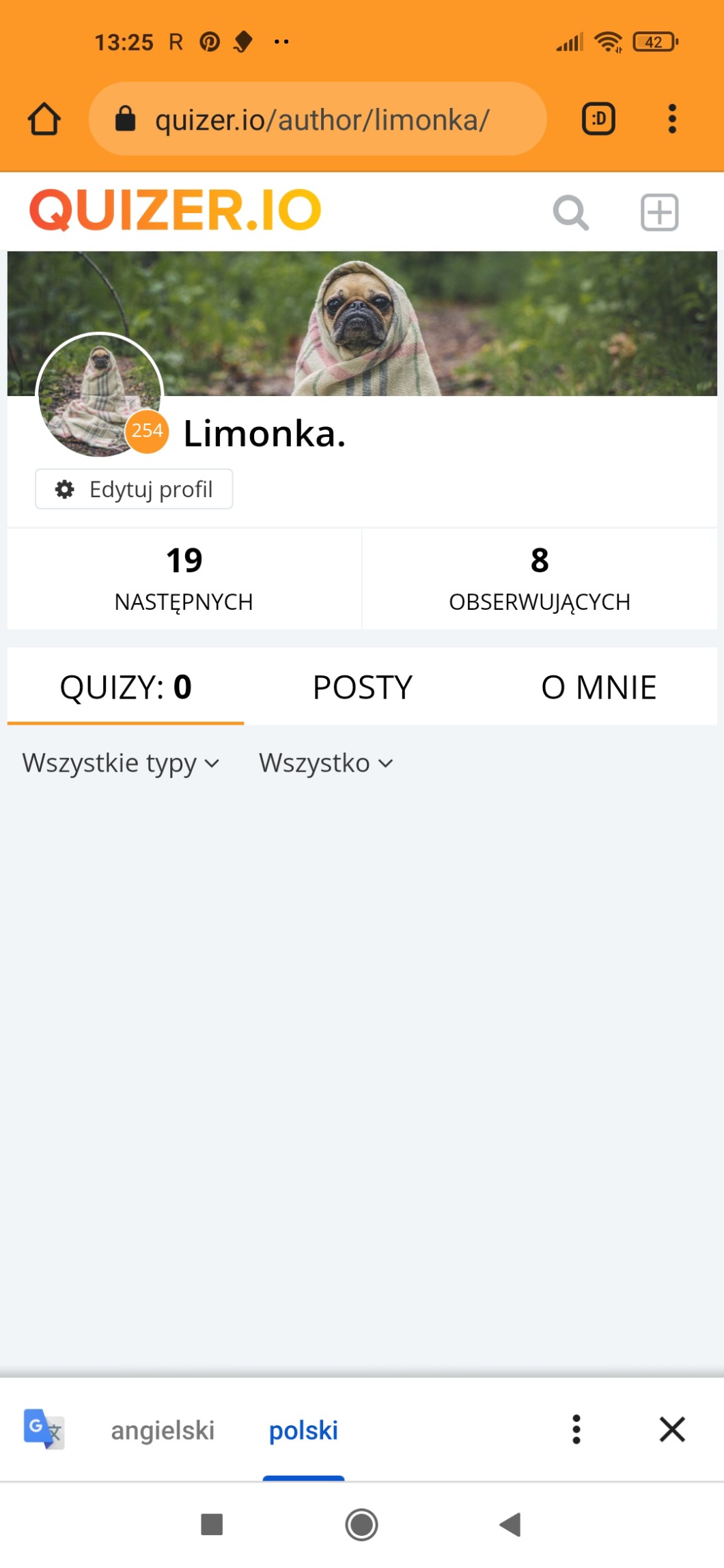
Task: Dismiss the translate bar
Action: [672, 1429]
